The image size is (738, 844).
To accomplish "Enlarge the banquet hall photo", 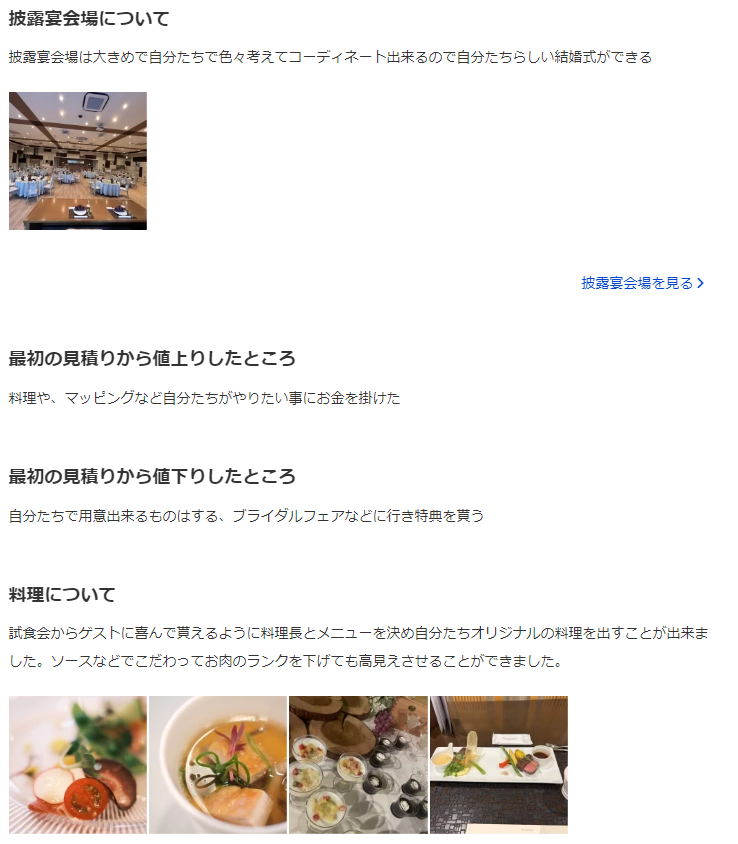I will coord(78,161).
